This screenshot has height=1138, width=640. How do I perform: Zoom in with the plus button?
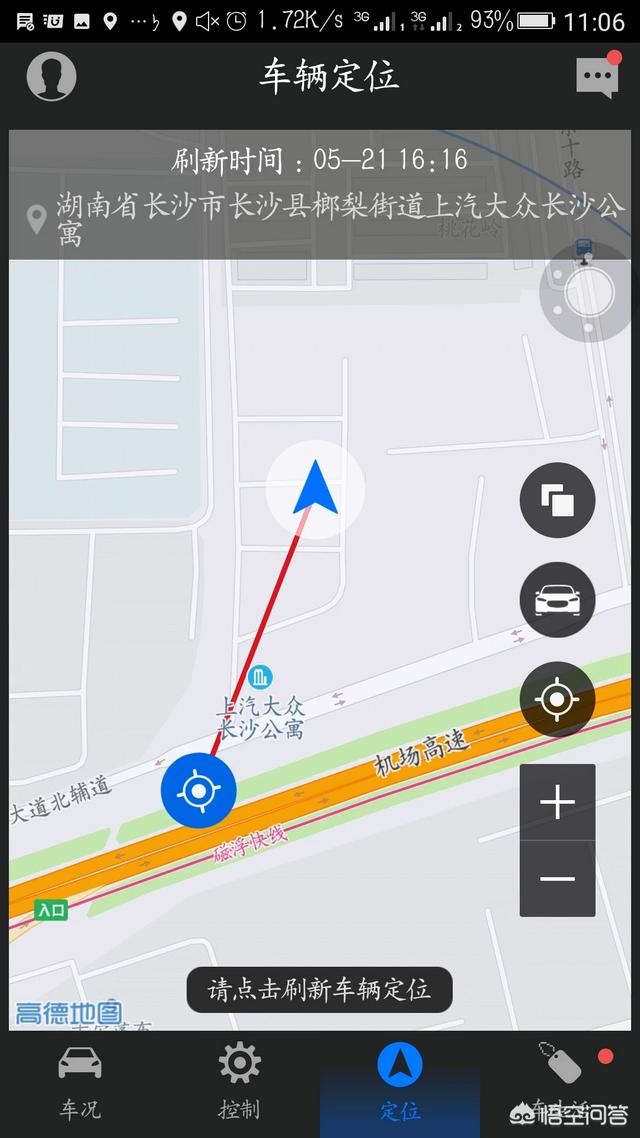(557, 803)
